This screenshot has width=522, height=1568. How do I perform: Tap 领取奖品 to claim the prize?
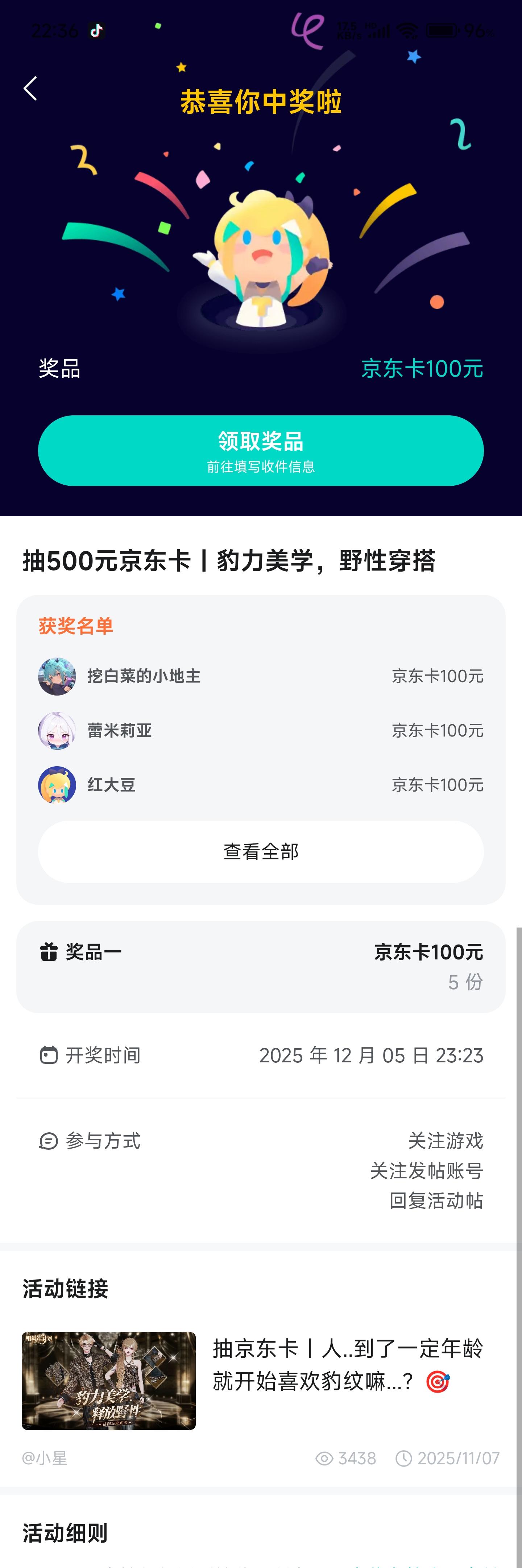(x=261, y=451)
